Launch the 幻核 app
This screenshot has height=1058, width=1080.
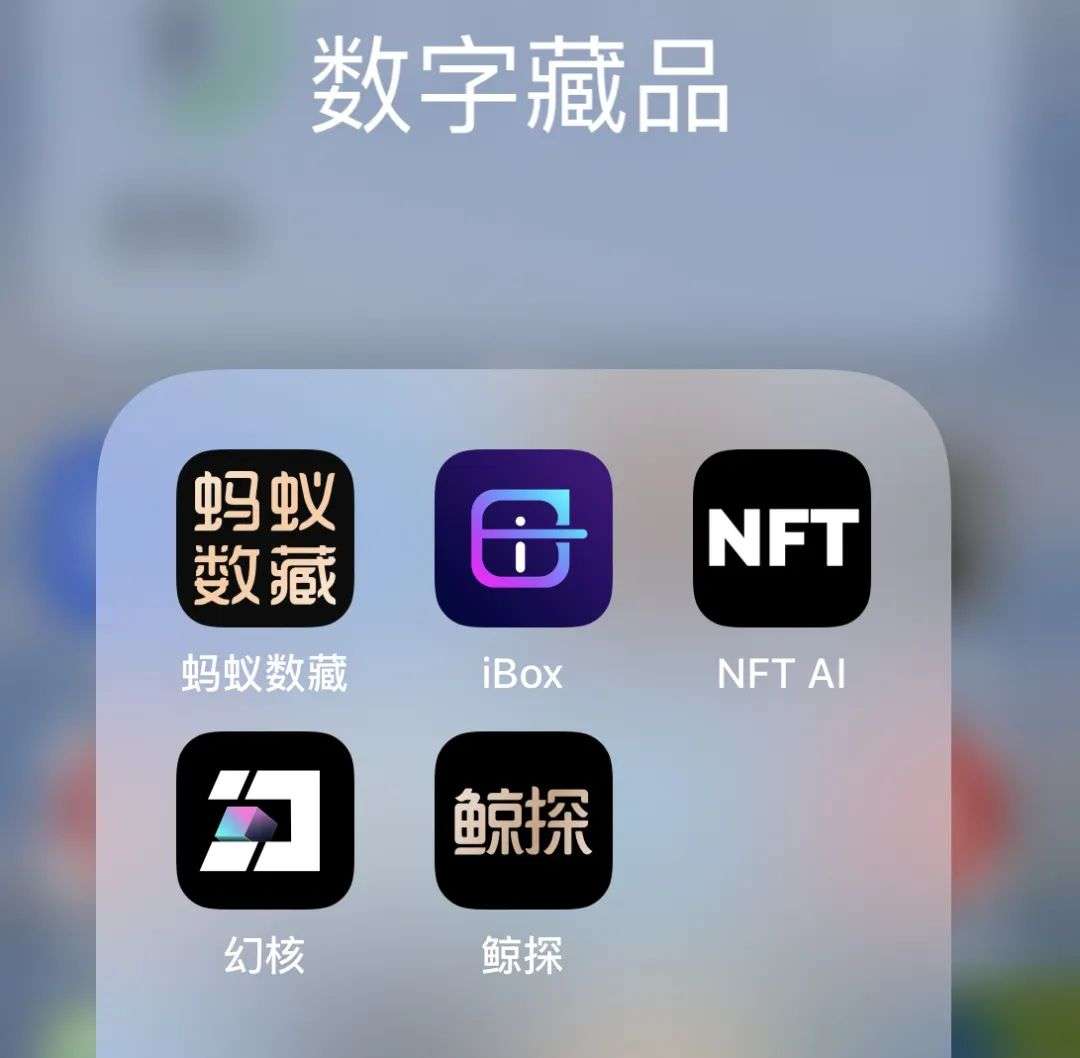point(265,820)
